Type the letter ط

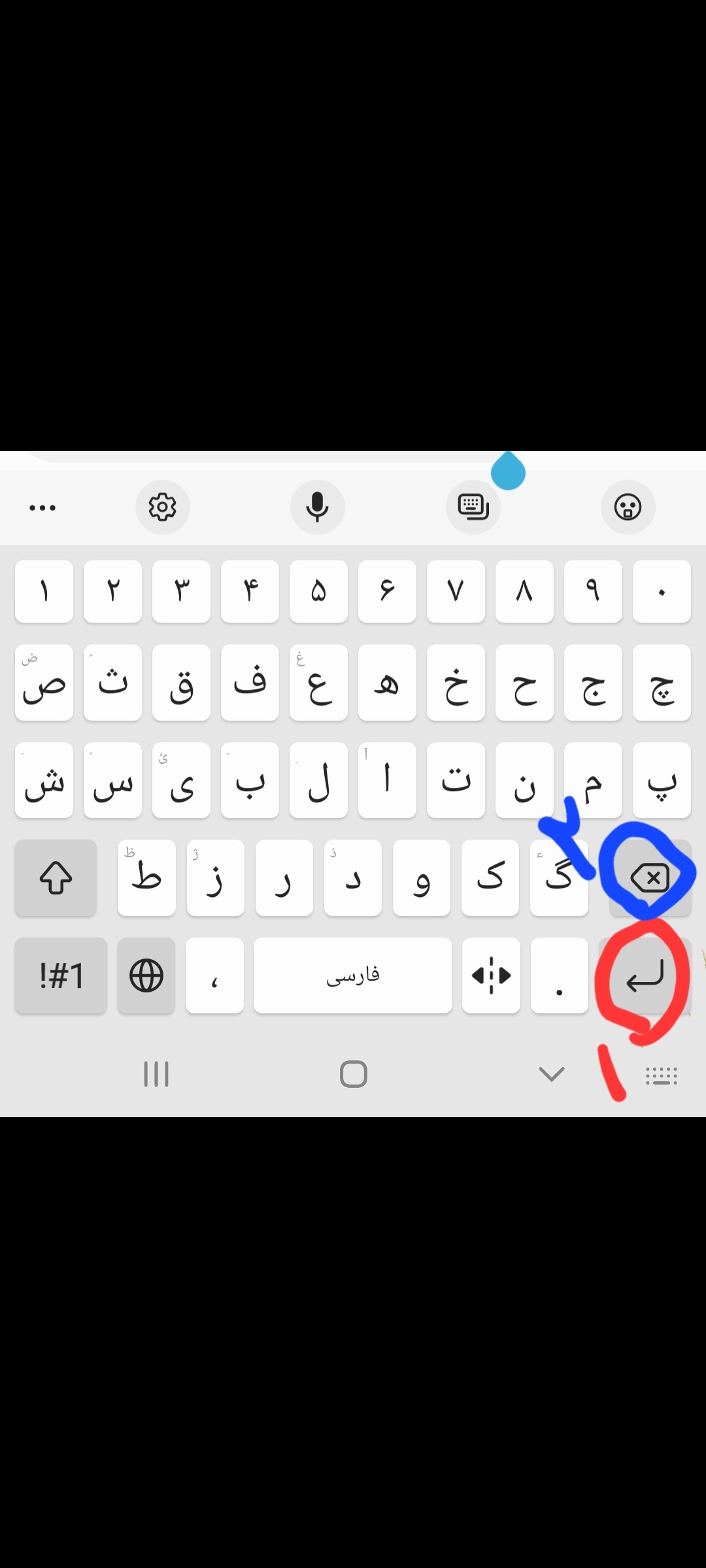tap(146, 878)
